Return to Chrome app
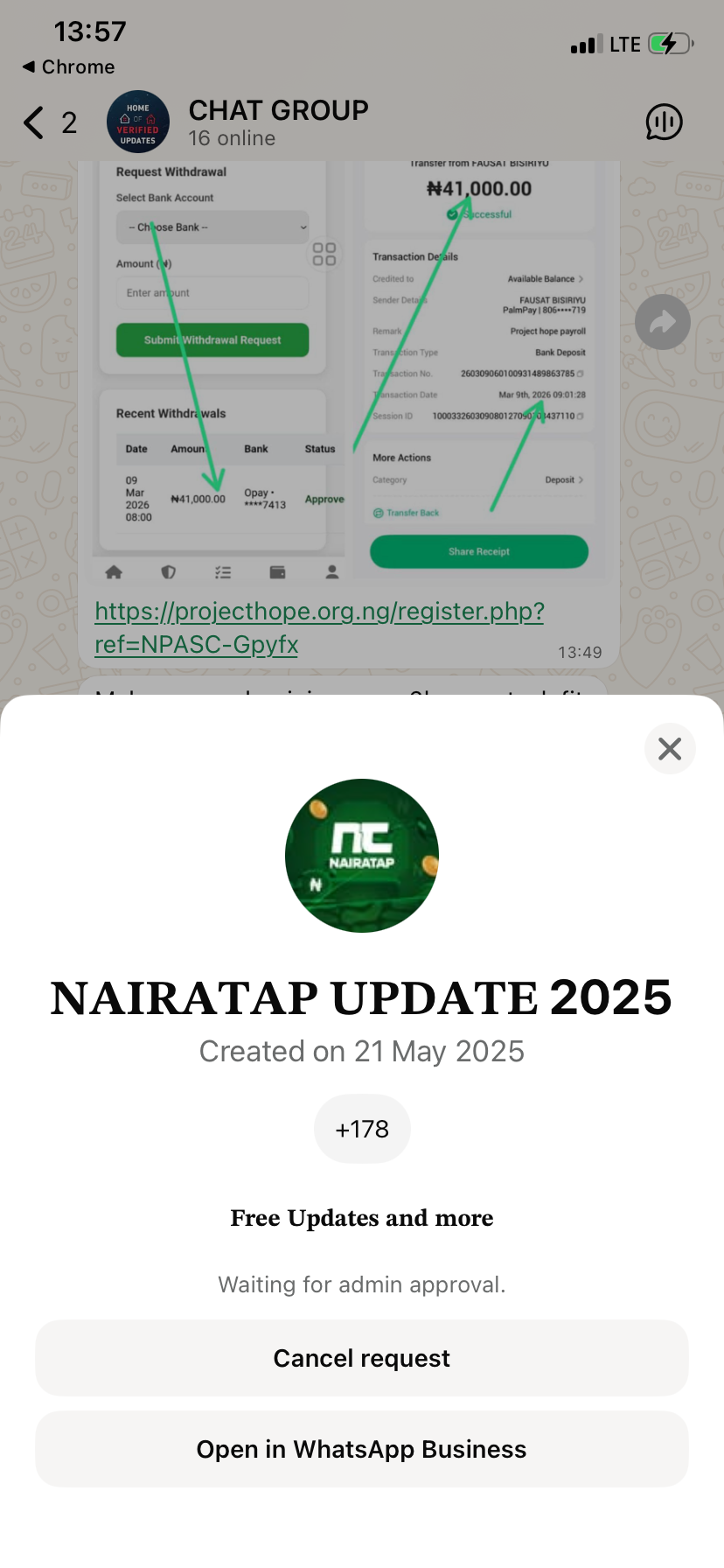Screen dimensions: 724x1568 68,67
